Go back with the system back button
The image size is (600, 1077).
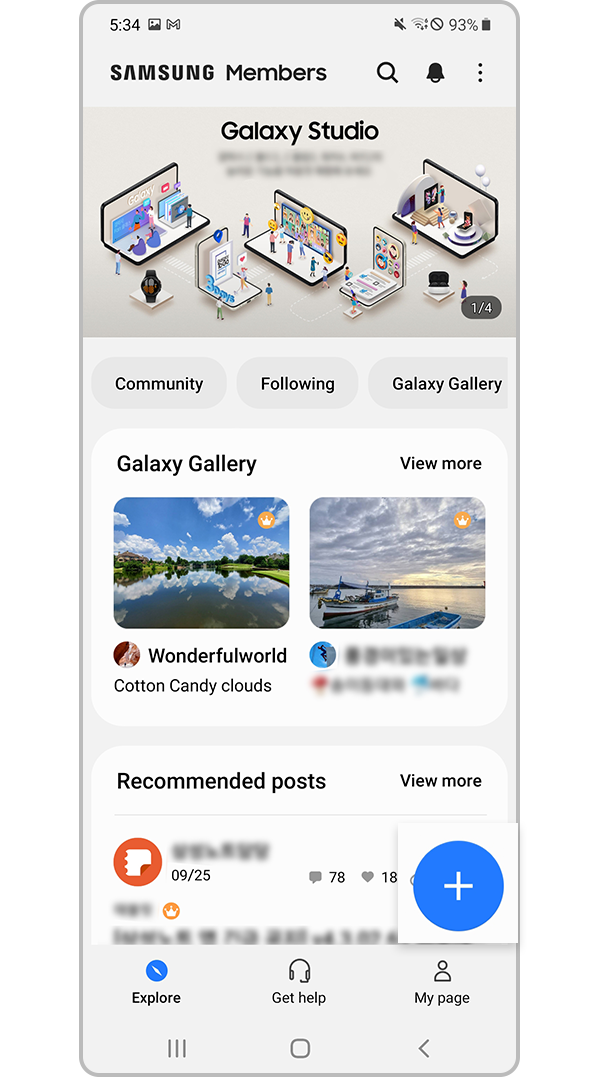click(423, 1048)
